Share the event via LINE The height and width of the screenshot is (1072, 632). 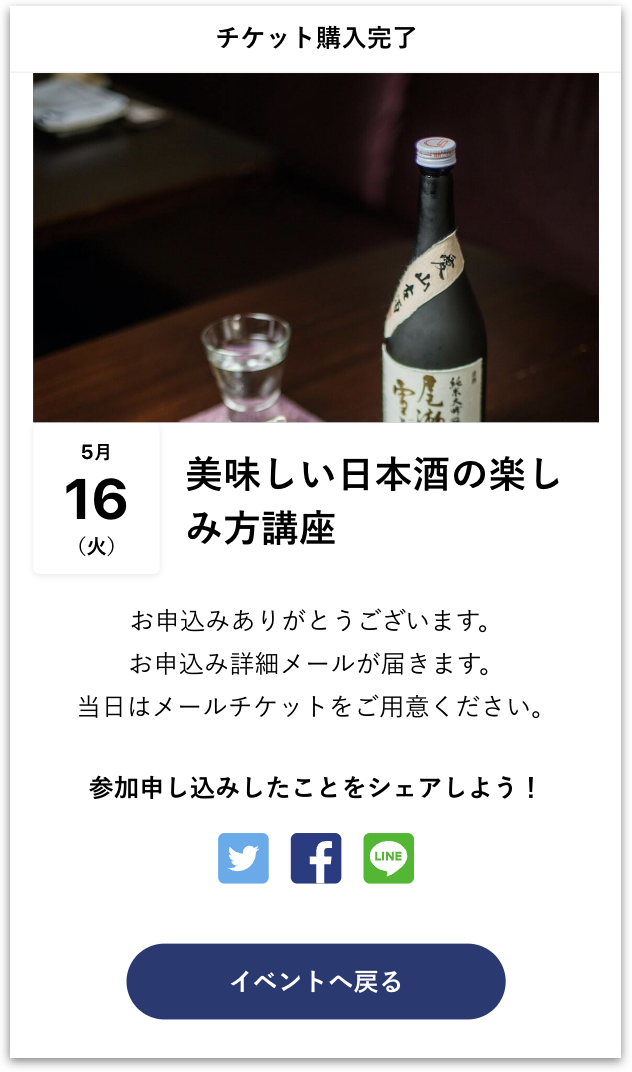388,858
